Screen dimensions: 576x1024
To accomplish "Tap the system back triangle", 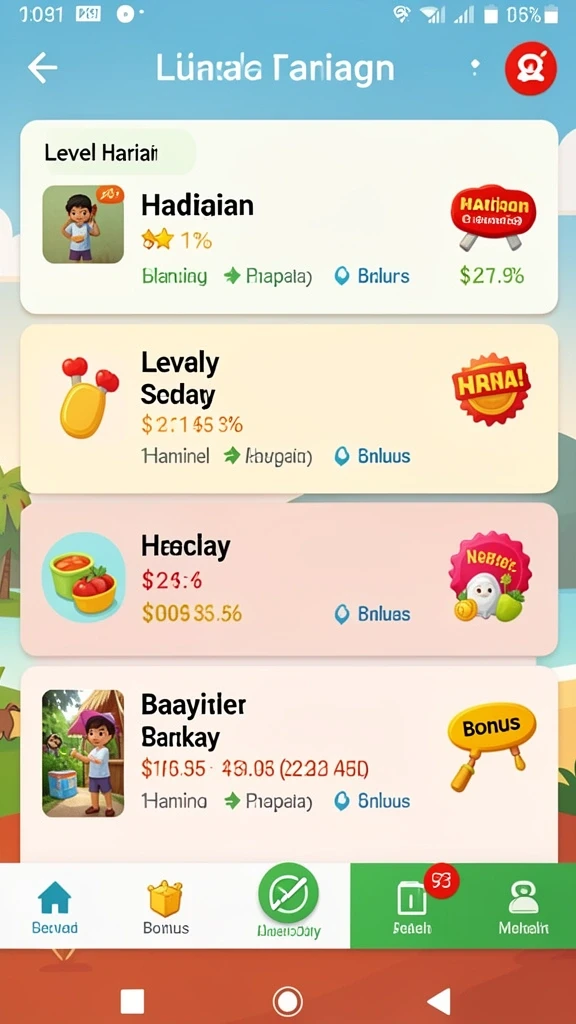I will click(438, 1000).
